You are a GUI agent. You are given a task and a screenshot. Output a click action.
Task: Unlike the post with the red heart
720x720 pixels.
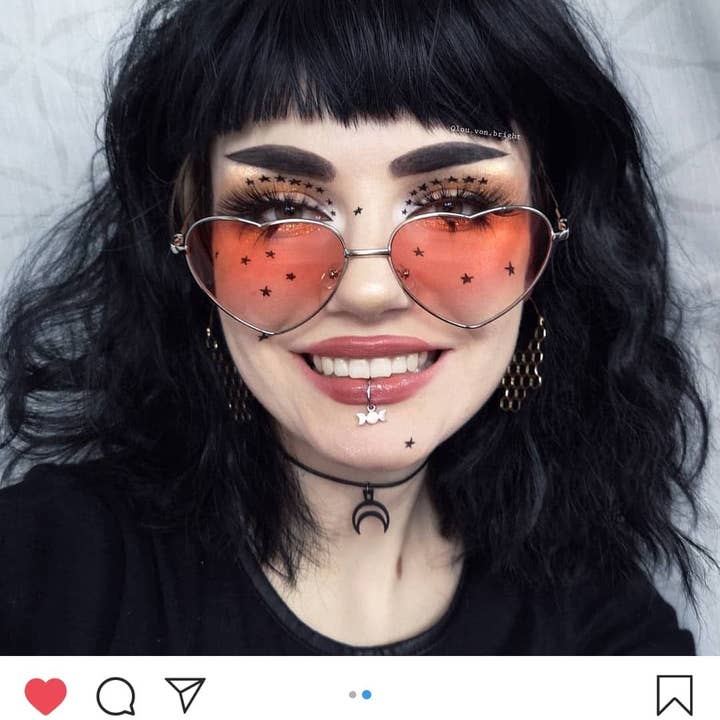pos(45,695)
